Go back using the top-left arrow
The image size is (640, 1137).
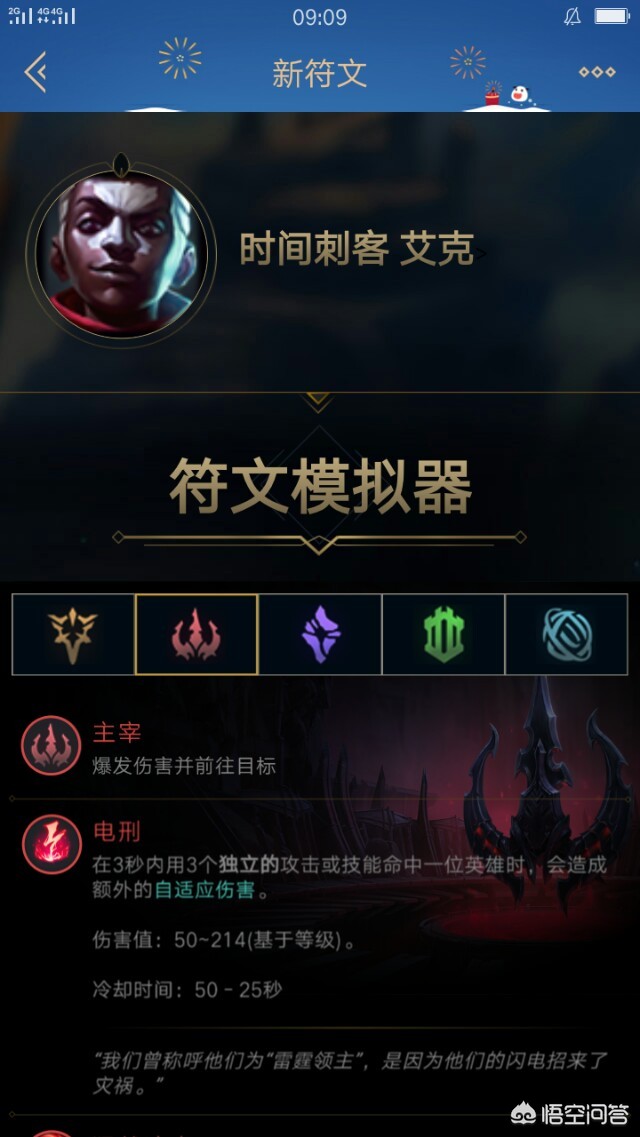point(36,72)
